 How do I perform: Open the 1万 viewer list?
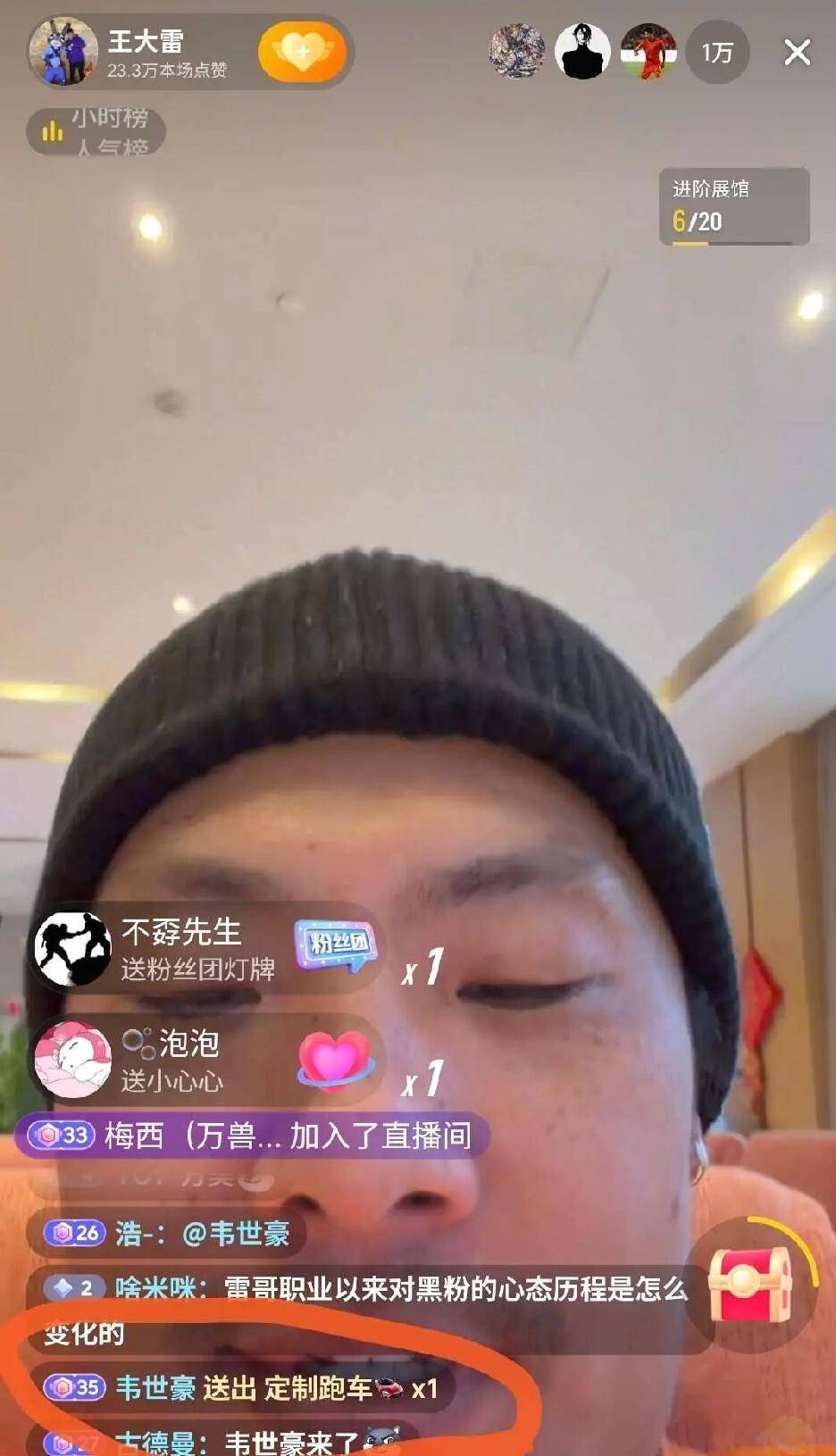coord(717,53)
